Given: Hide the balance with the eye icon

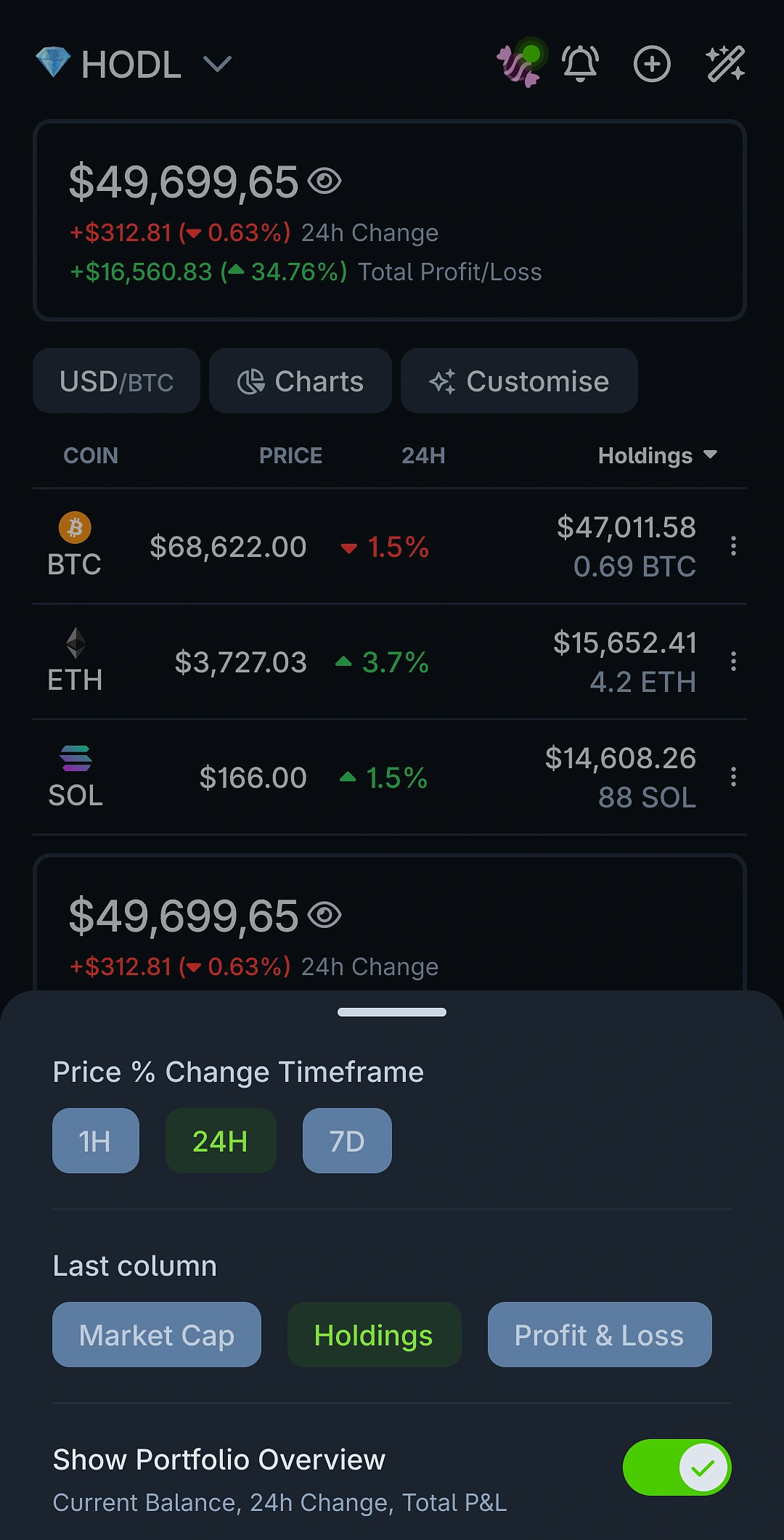Looking at the screenshot, I should pyautogui.click(x=325, y=179).
